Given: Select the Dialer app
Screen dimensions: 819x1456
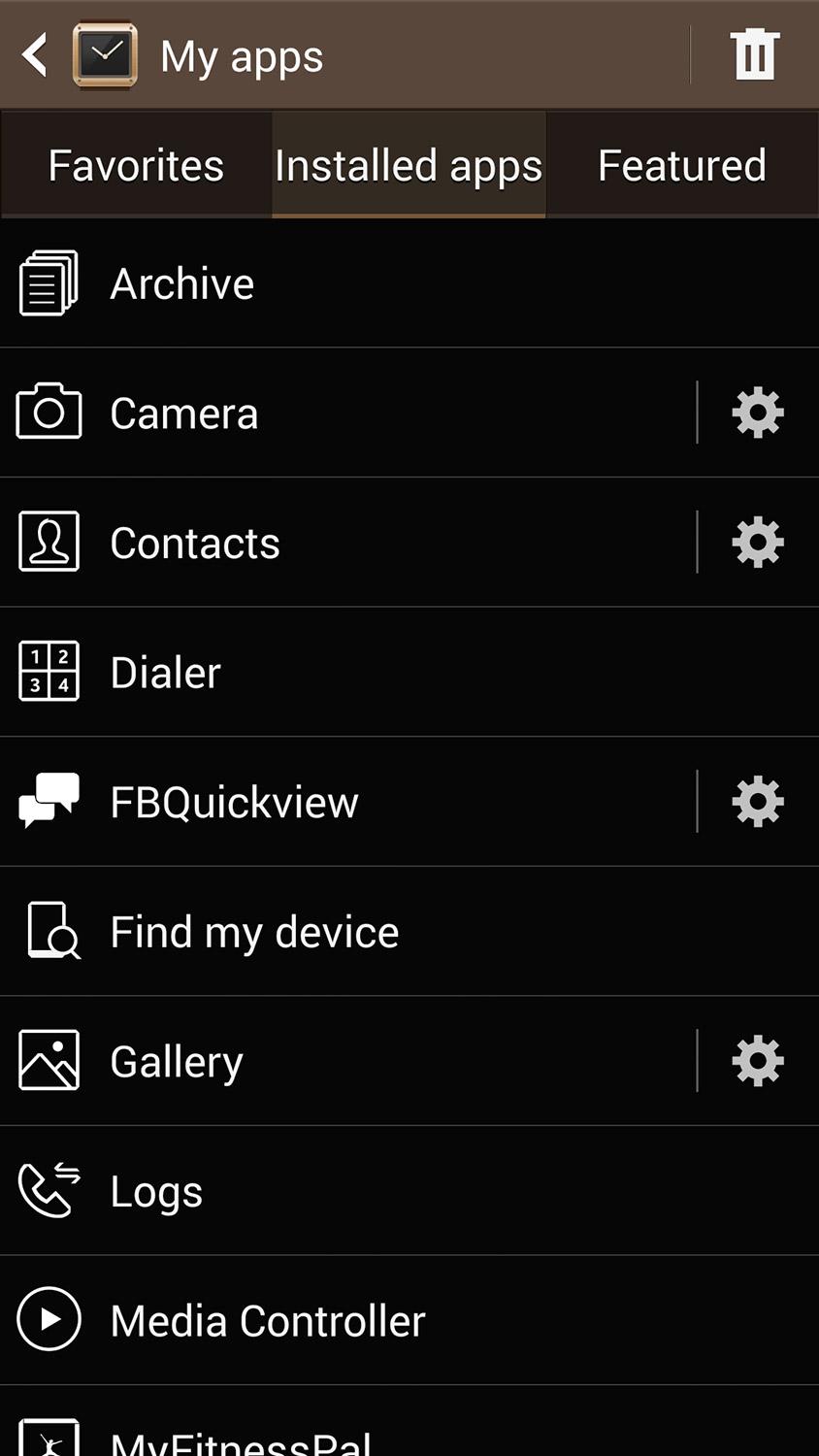Looking at the screenshot, I should click(x=409, y=672).
